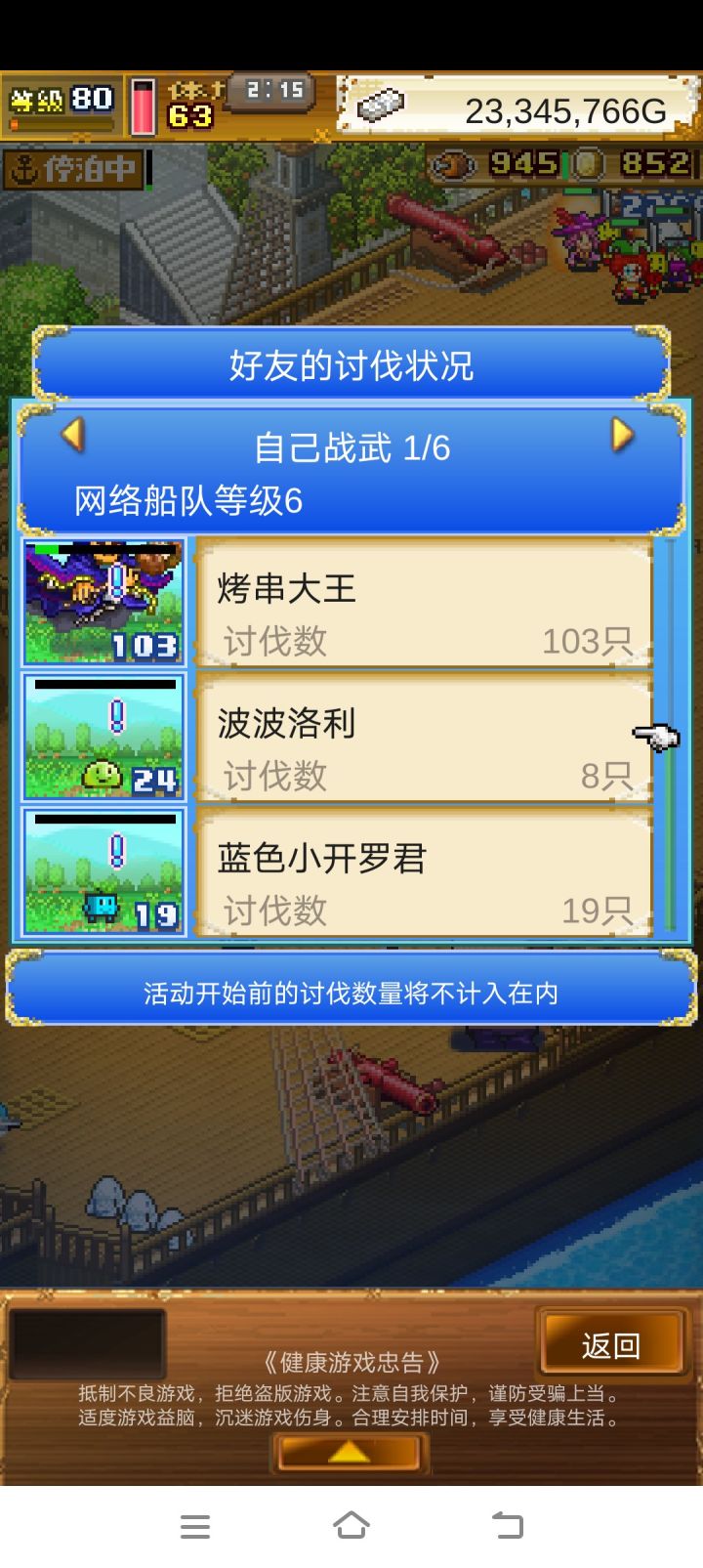Select the 自己战武 1/6 header tab

tap(351, 447)
